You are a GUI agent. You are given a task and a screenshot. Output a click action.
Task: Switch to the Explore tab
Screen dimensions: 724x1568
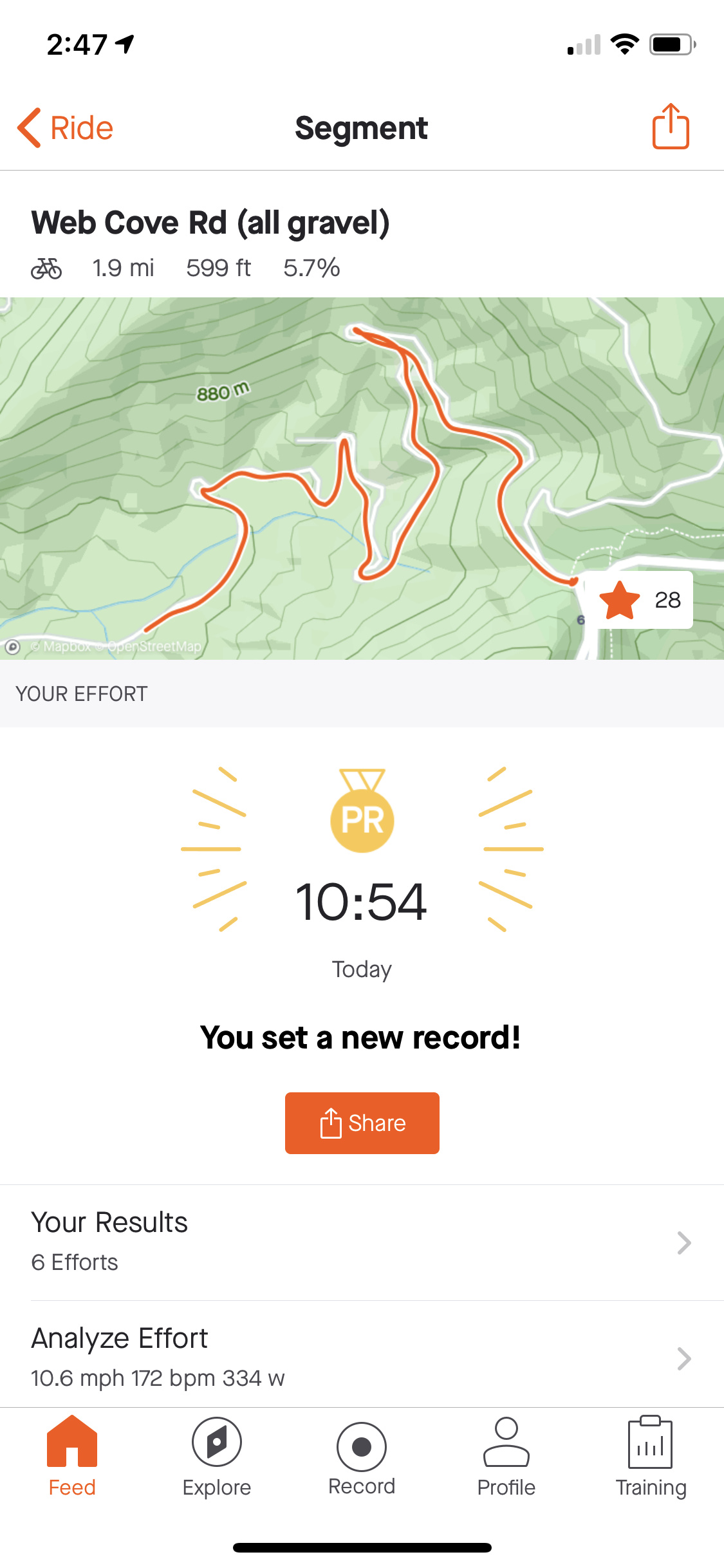coord(217,1457)
